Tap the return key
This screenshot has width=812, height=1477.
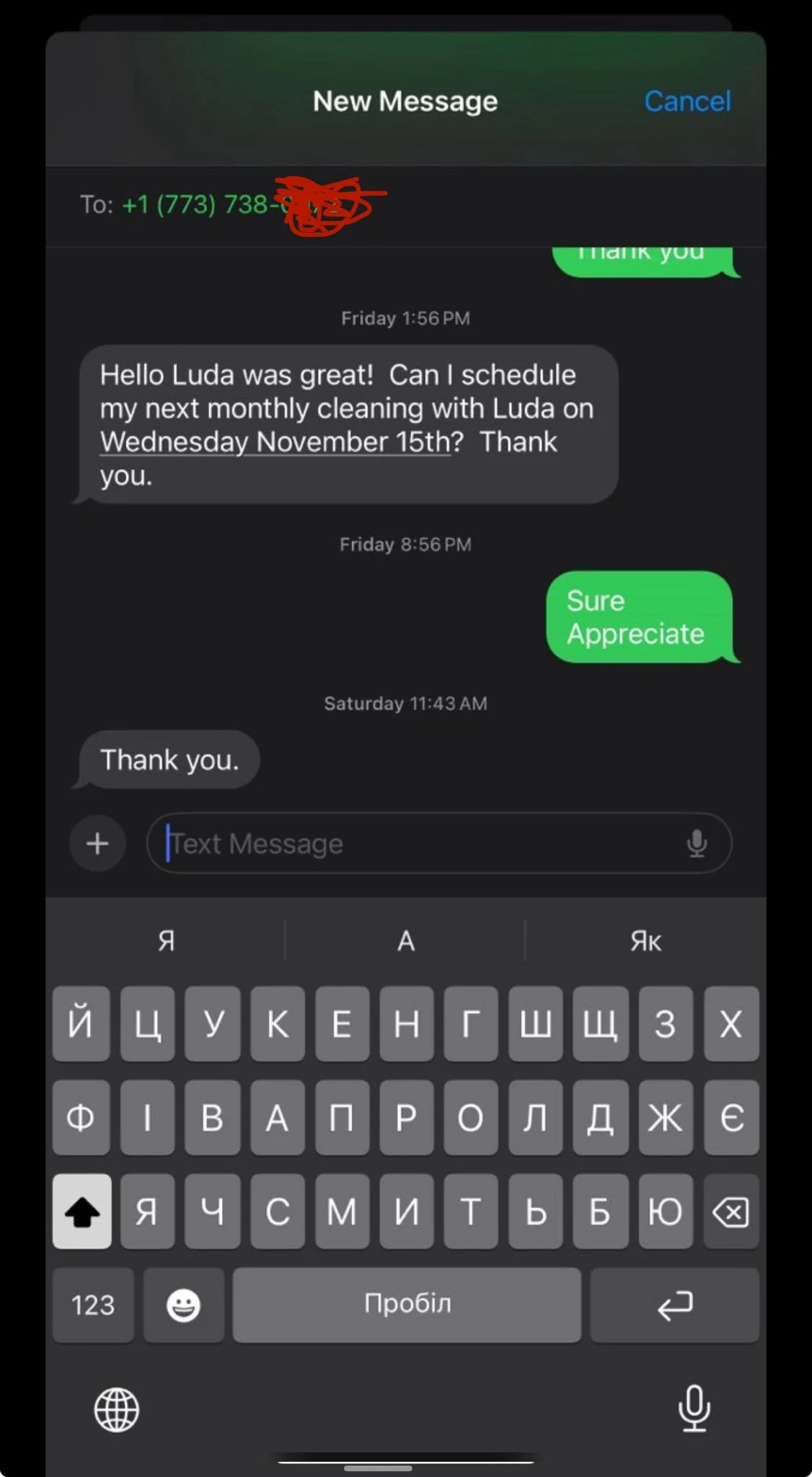pos(674,1305)
